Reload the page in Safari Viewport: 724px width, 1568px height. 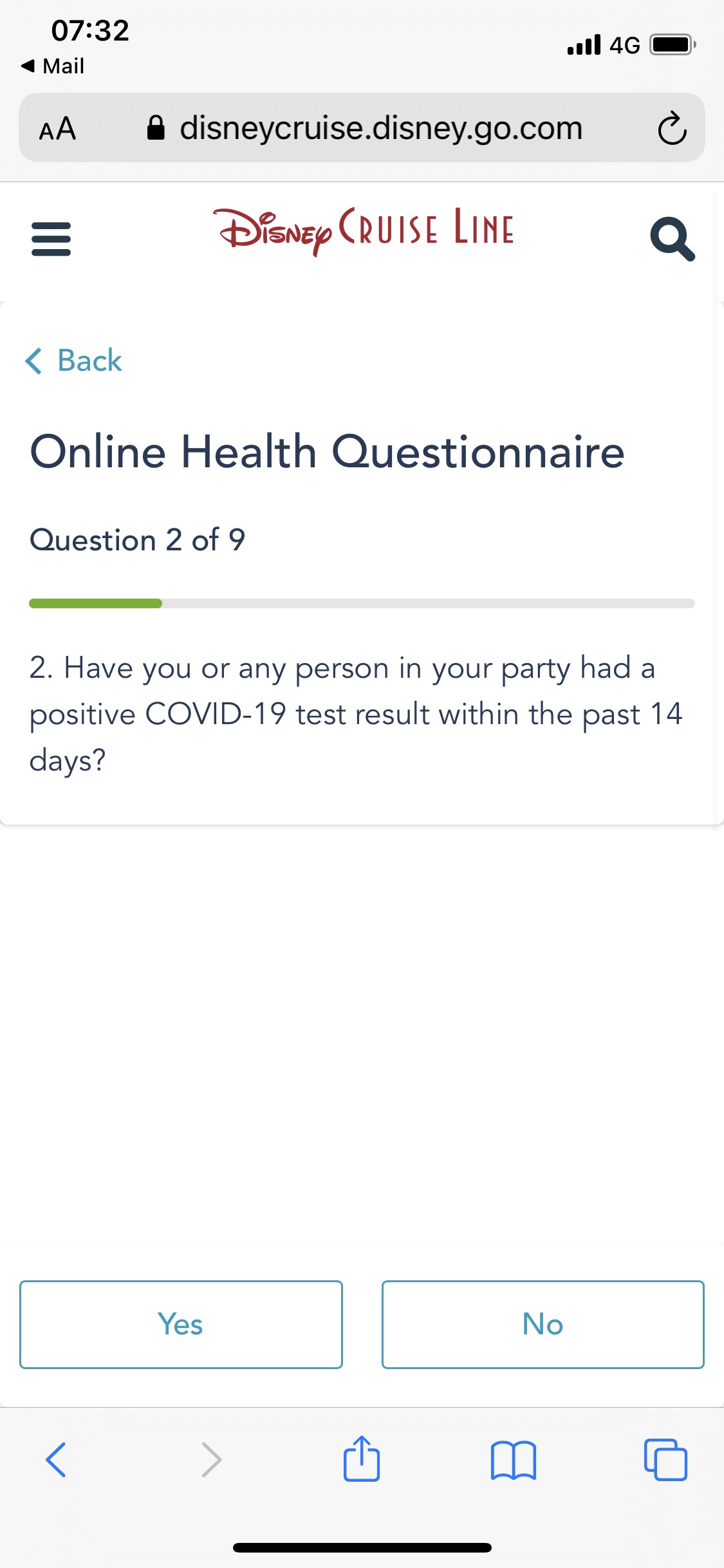point(672,128)
